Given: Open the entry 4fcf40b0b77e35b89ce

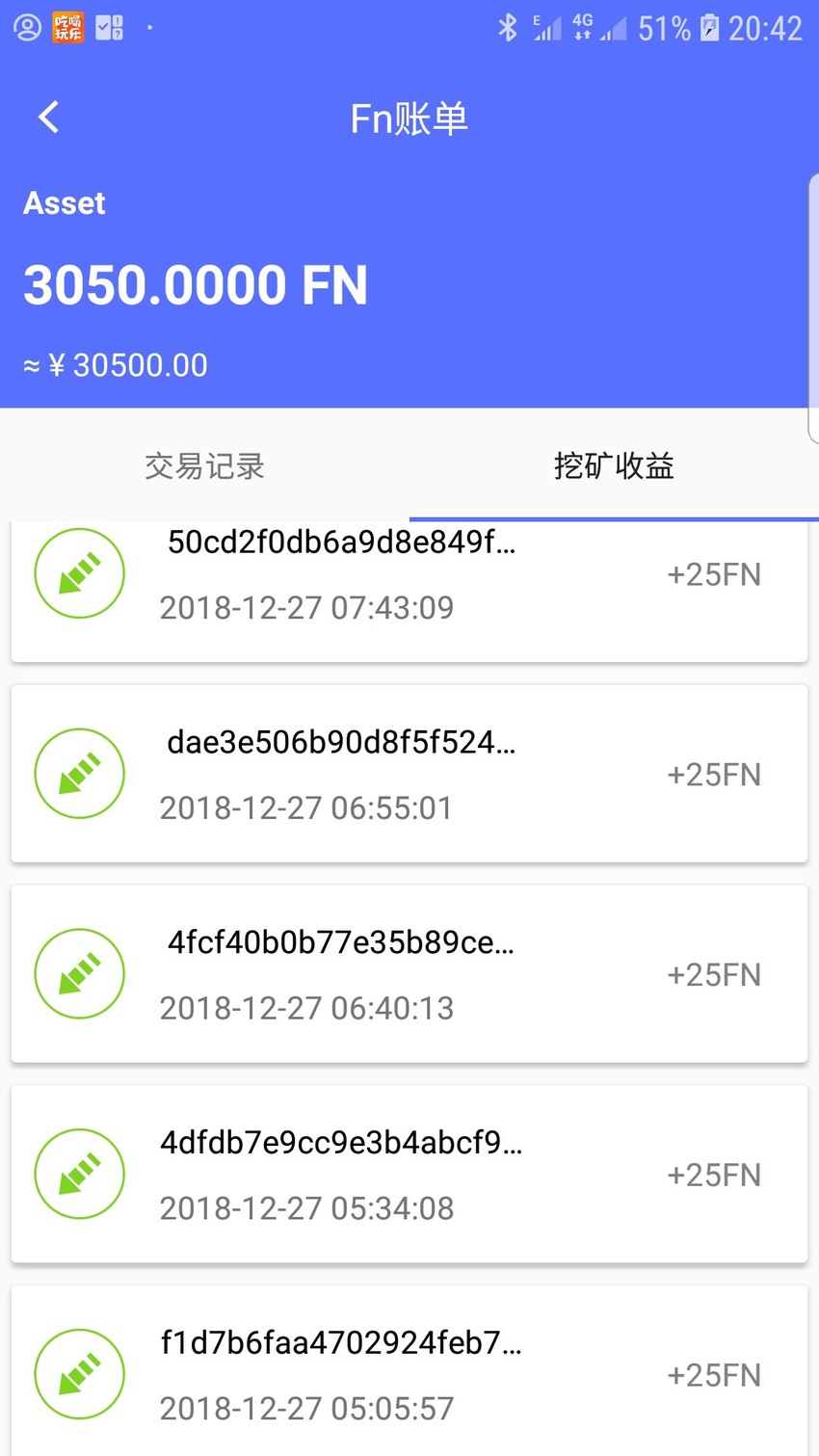Looking at the screenshot, I should (x=409, y=974).
